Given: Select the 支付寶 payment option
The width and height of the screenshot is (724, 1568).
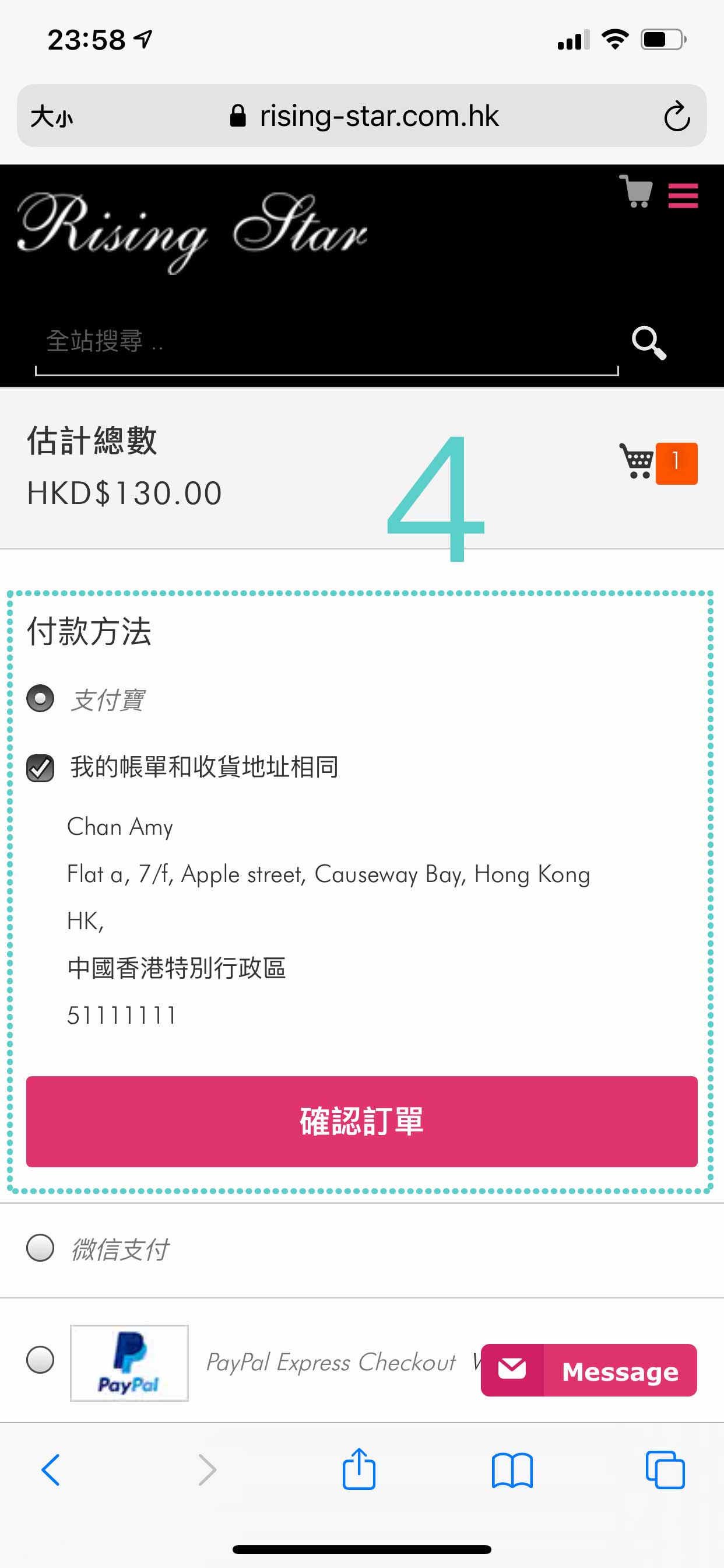Looking at the screenshot, I should pos(40,699).
